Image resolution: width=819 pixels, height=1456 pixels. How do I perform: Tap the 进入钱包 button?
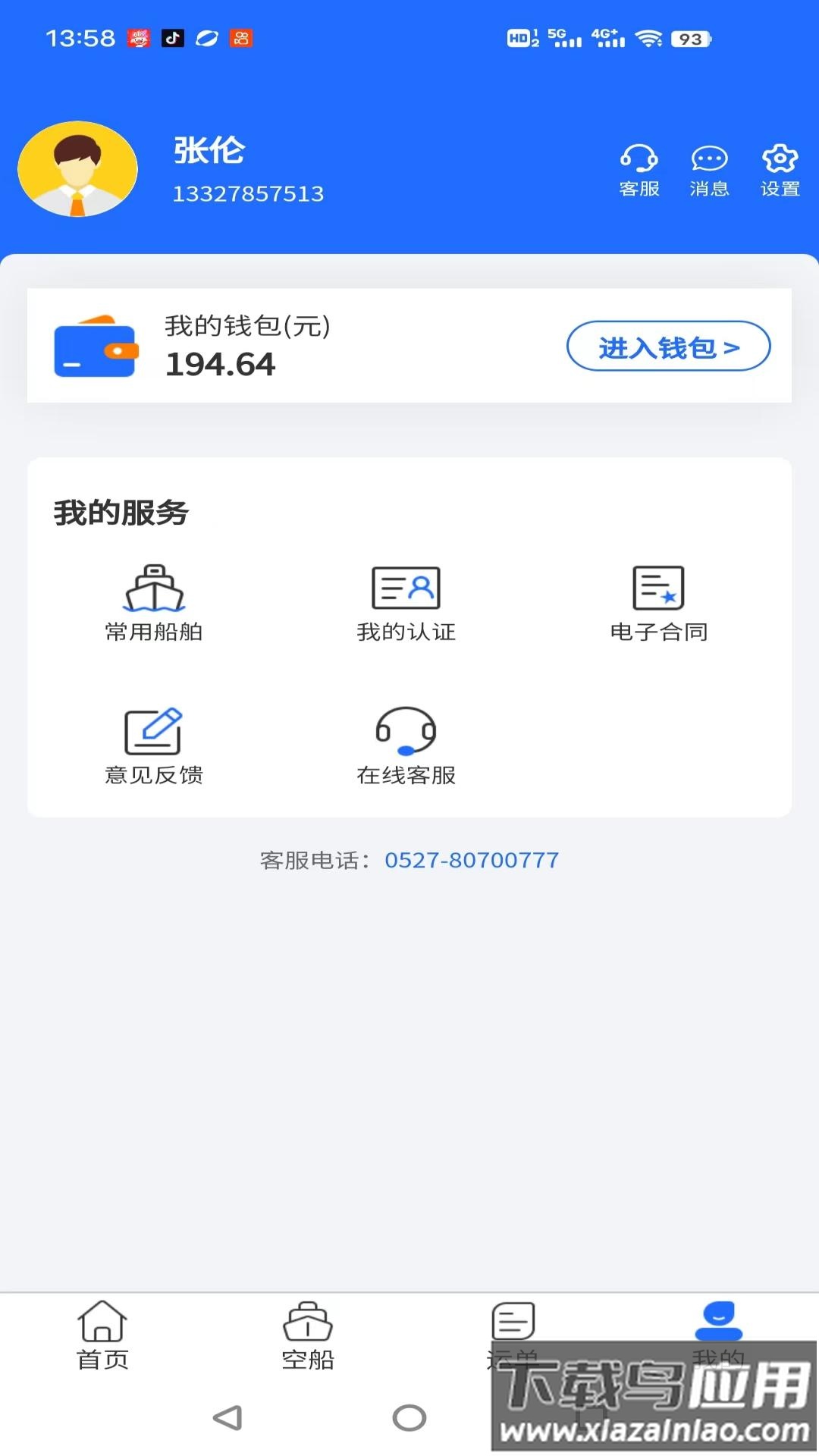pyautogui.click(x=668, y=347)
